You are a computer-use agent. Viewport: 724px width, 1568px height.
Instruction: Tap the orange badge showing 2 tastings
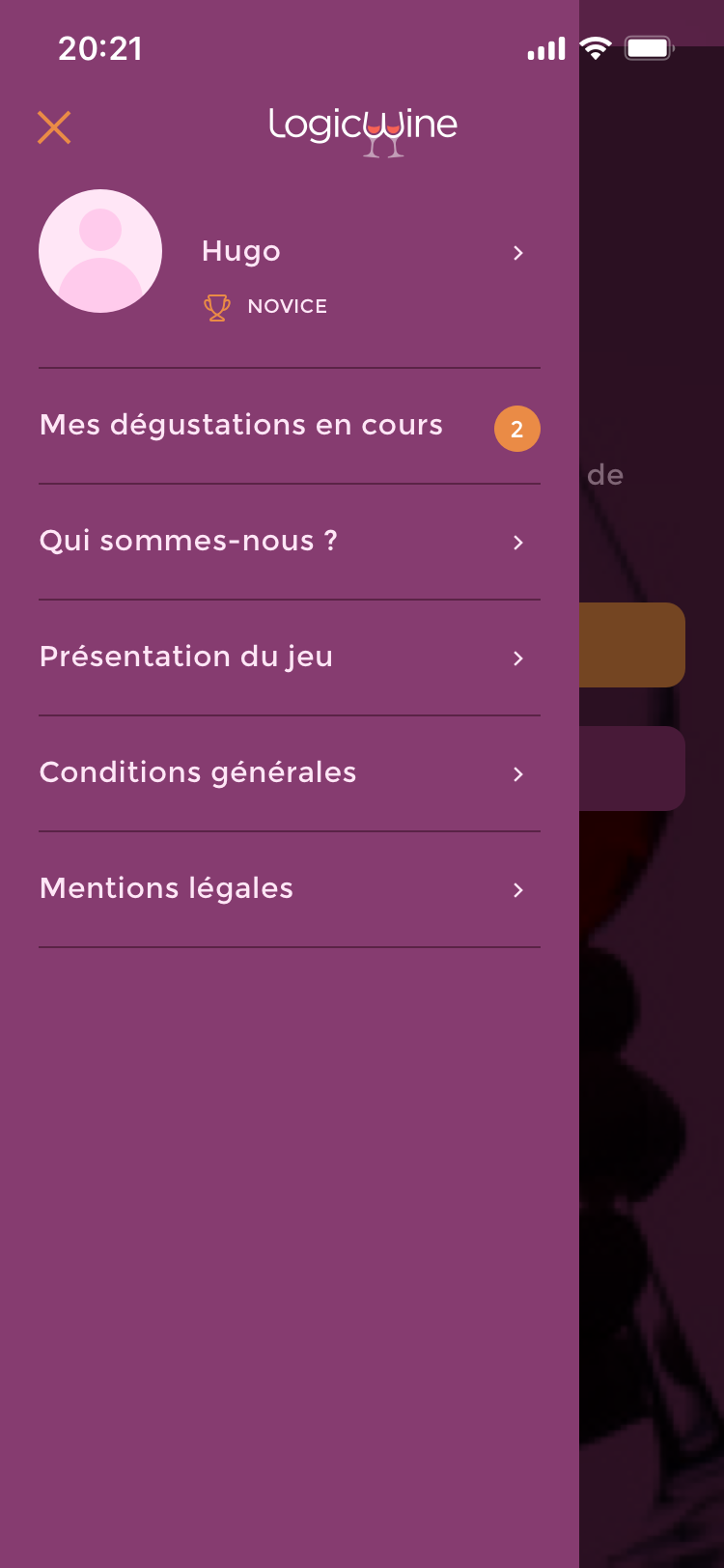pos(516,428)
